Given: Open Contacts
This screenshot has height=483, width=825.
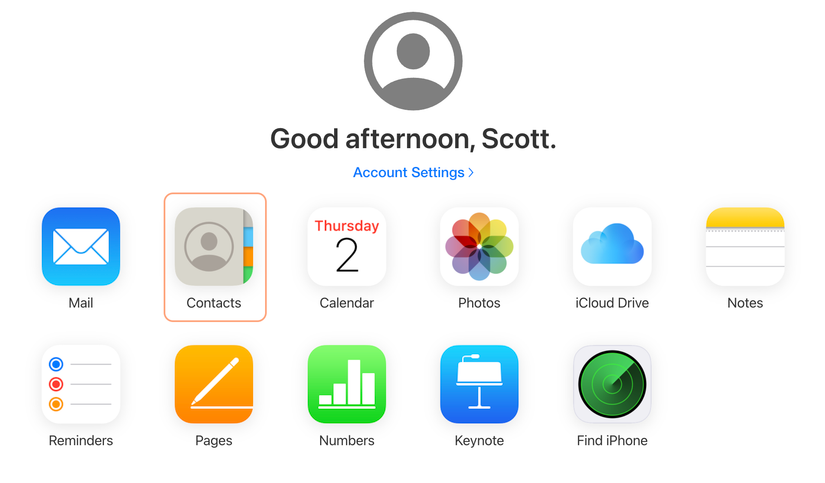Looking at the screenshot, I should [x=214, y=247].
